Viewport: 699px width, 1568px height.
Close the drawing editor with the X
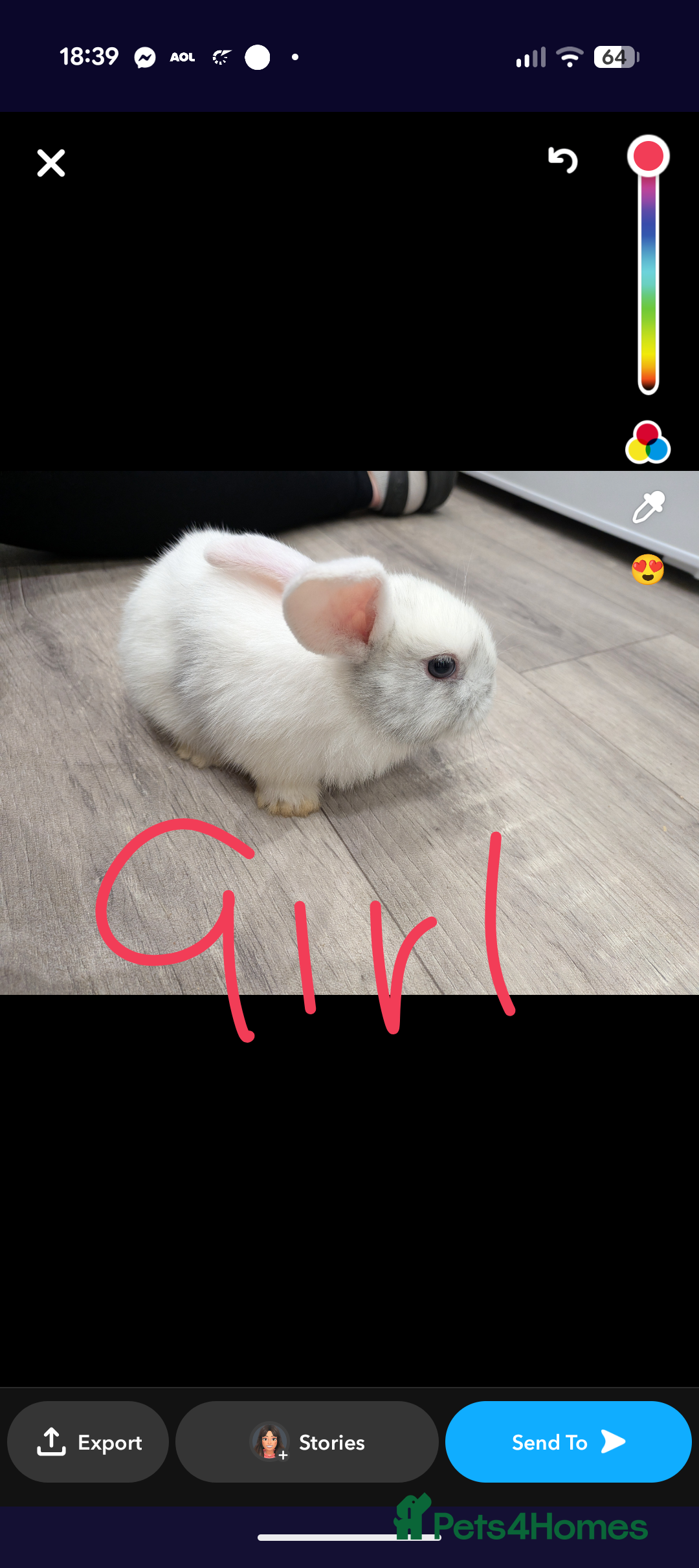tap(51, 163)
